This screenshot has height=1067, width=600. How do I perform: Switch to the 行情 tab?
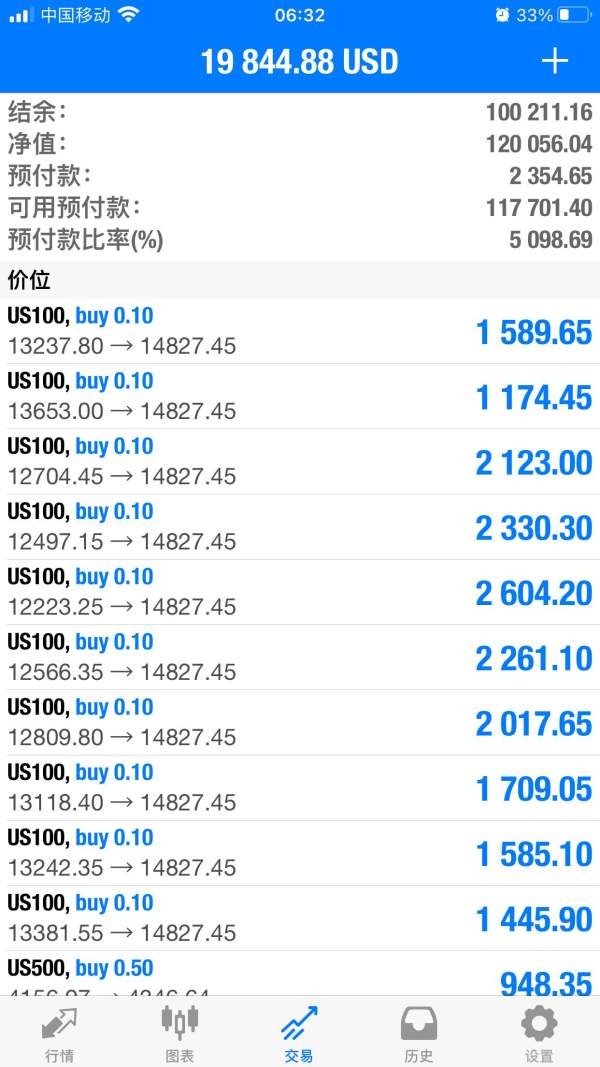[59, 1032]
